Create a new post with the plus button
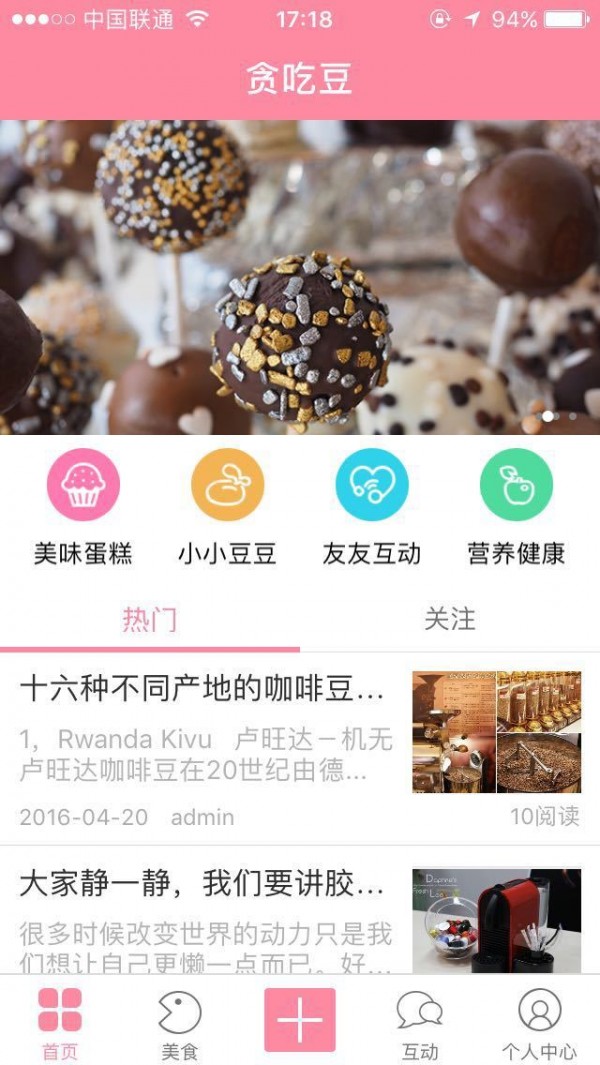The height and width of the screenshot is (1065, 600). pos(300,1020)
